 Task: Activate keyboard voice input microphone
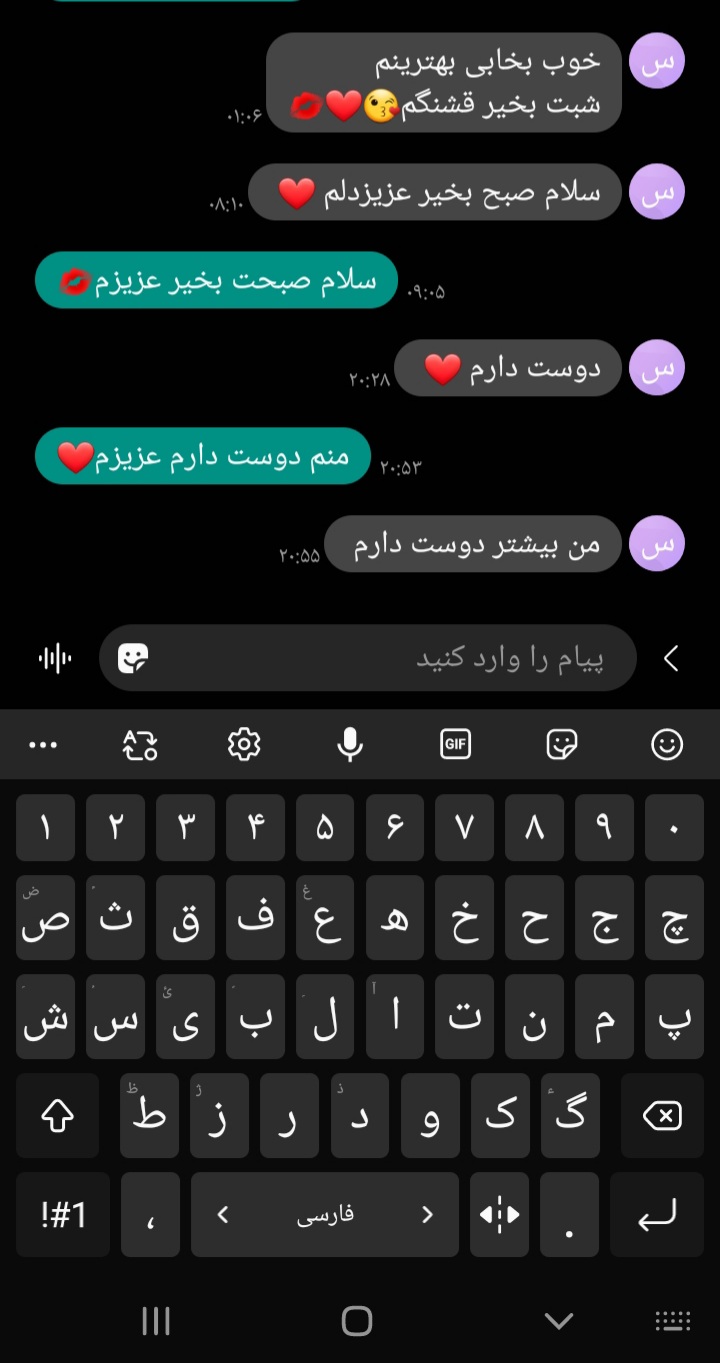pyautogui.click(x=349, y=744)
